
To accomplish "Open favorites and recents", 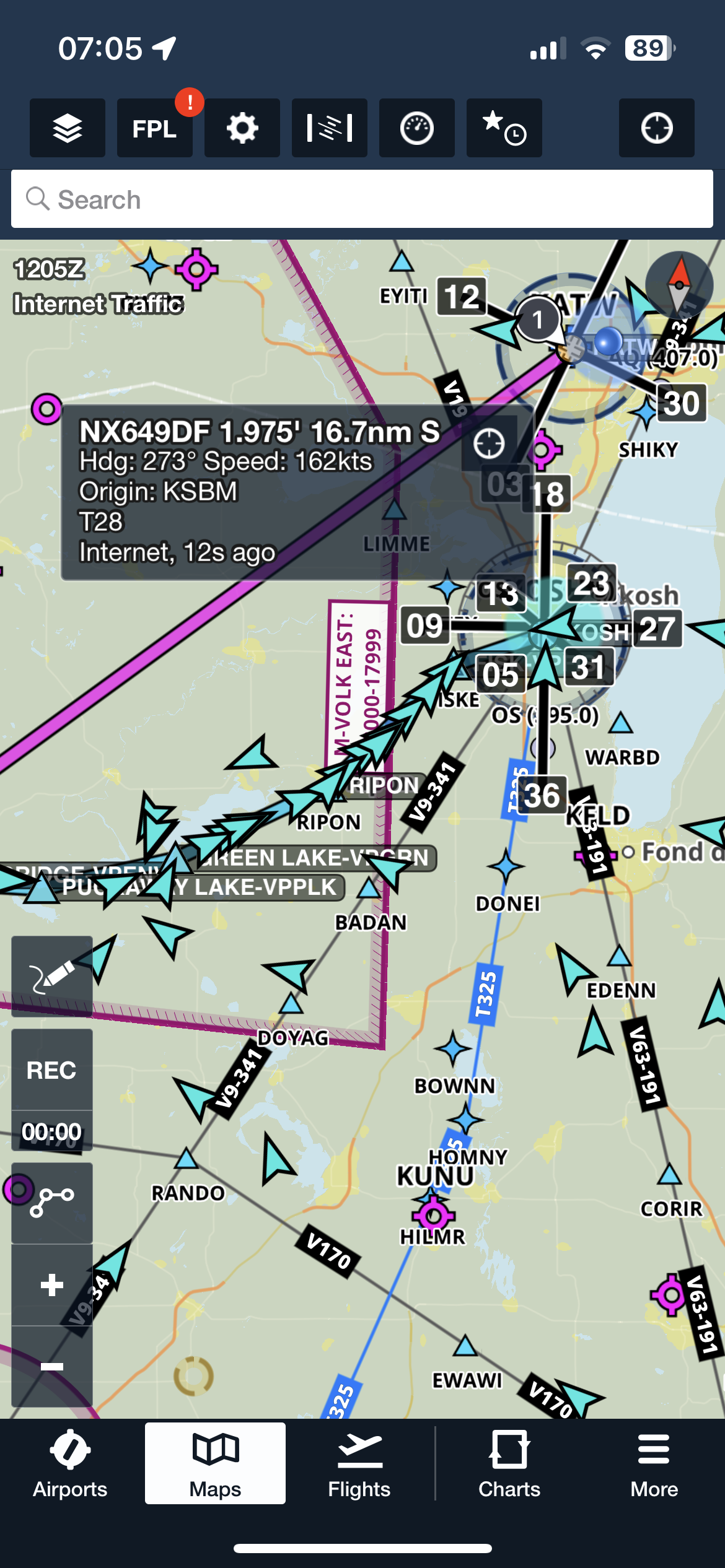I will click(504, 128).
